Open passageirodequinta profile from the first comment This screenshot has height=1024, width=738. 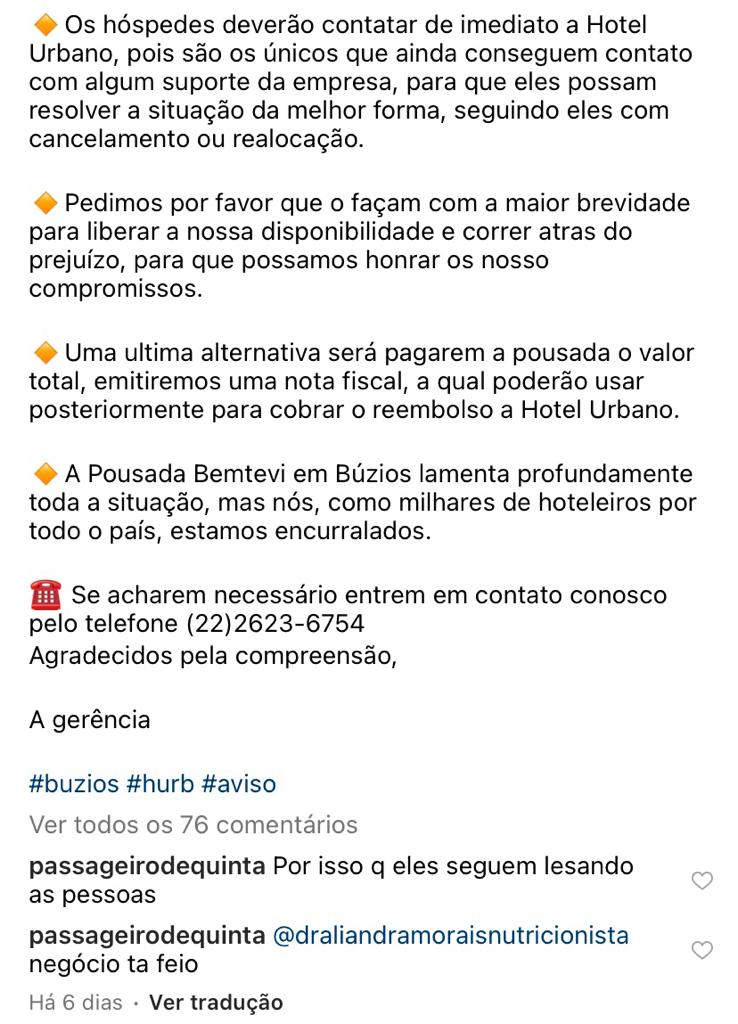147,865
